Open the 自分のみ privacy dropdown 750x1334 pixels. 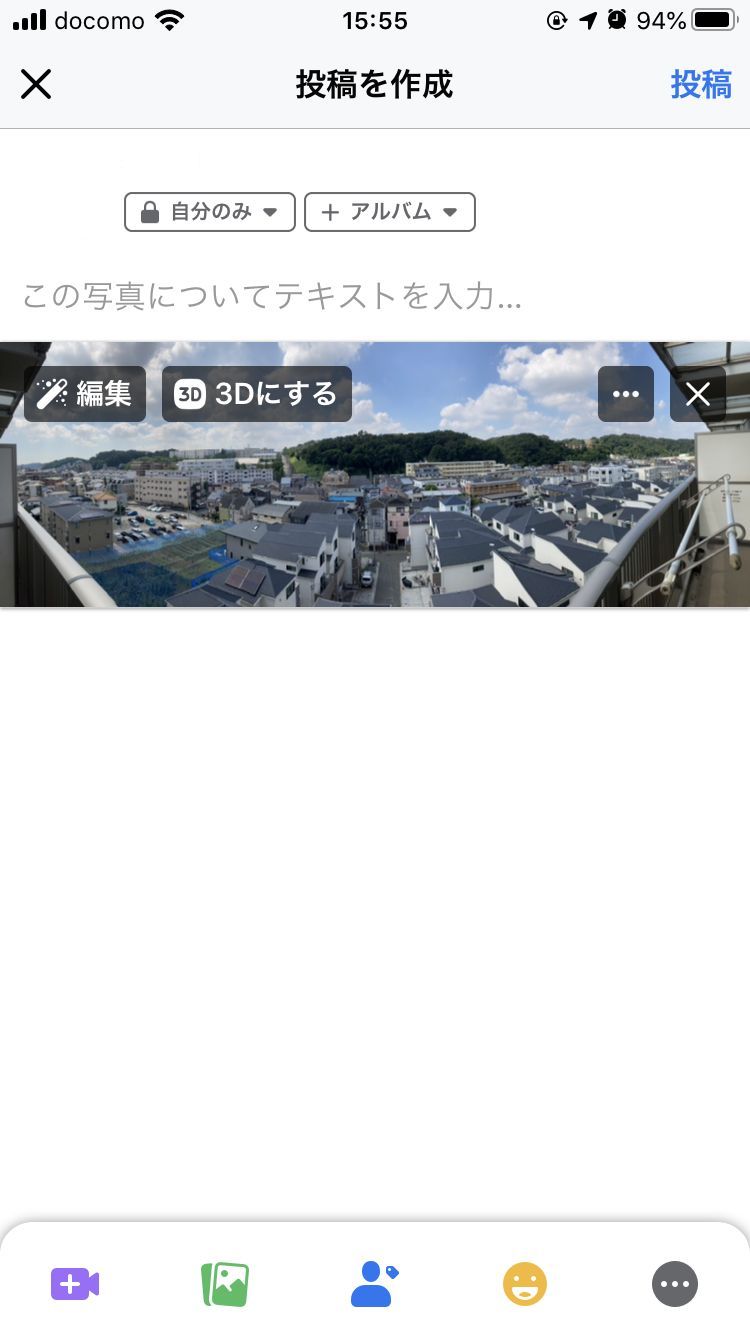coord(210,212)
